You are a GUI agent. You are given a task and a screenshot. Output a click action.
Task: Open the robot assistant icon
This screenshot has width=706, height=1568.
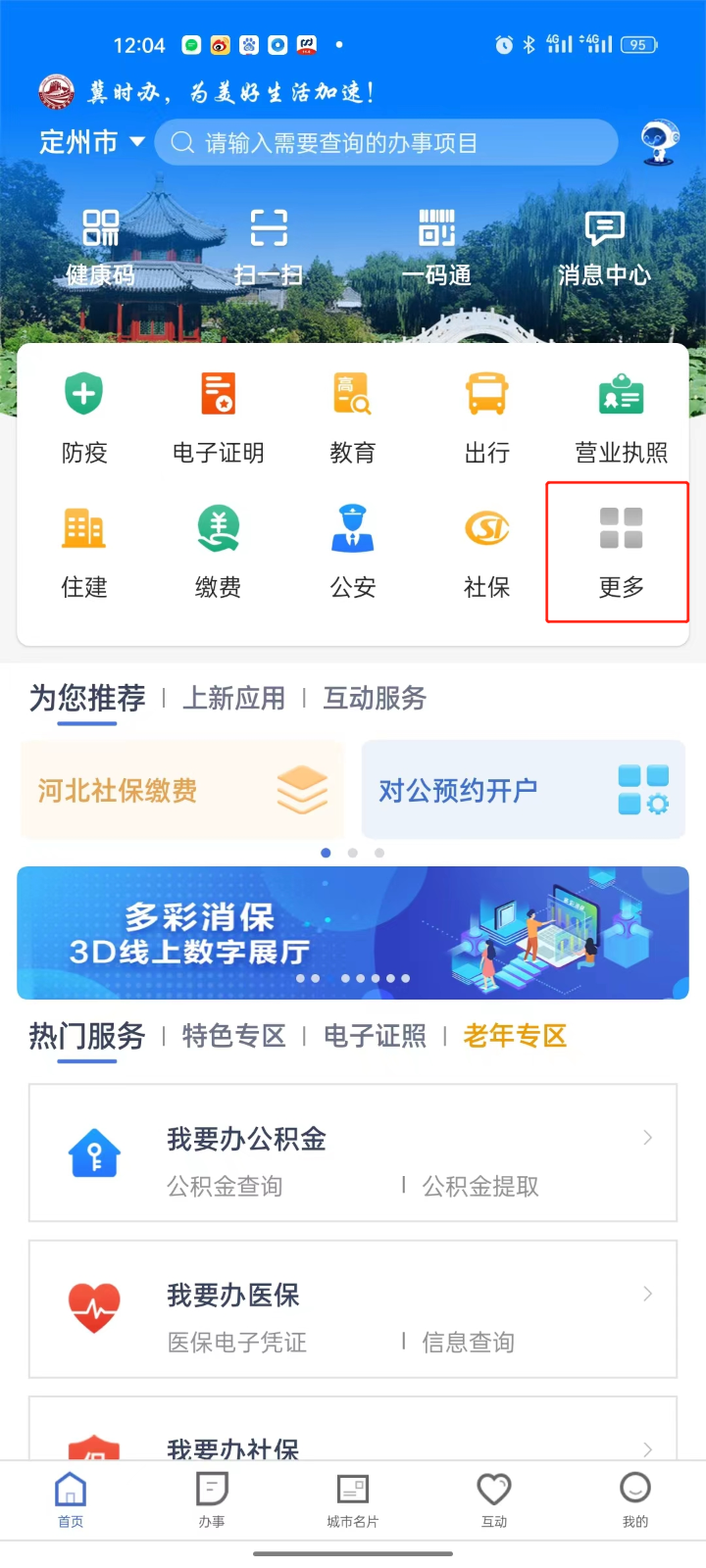[x=659, y=143]
